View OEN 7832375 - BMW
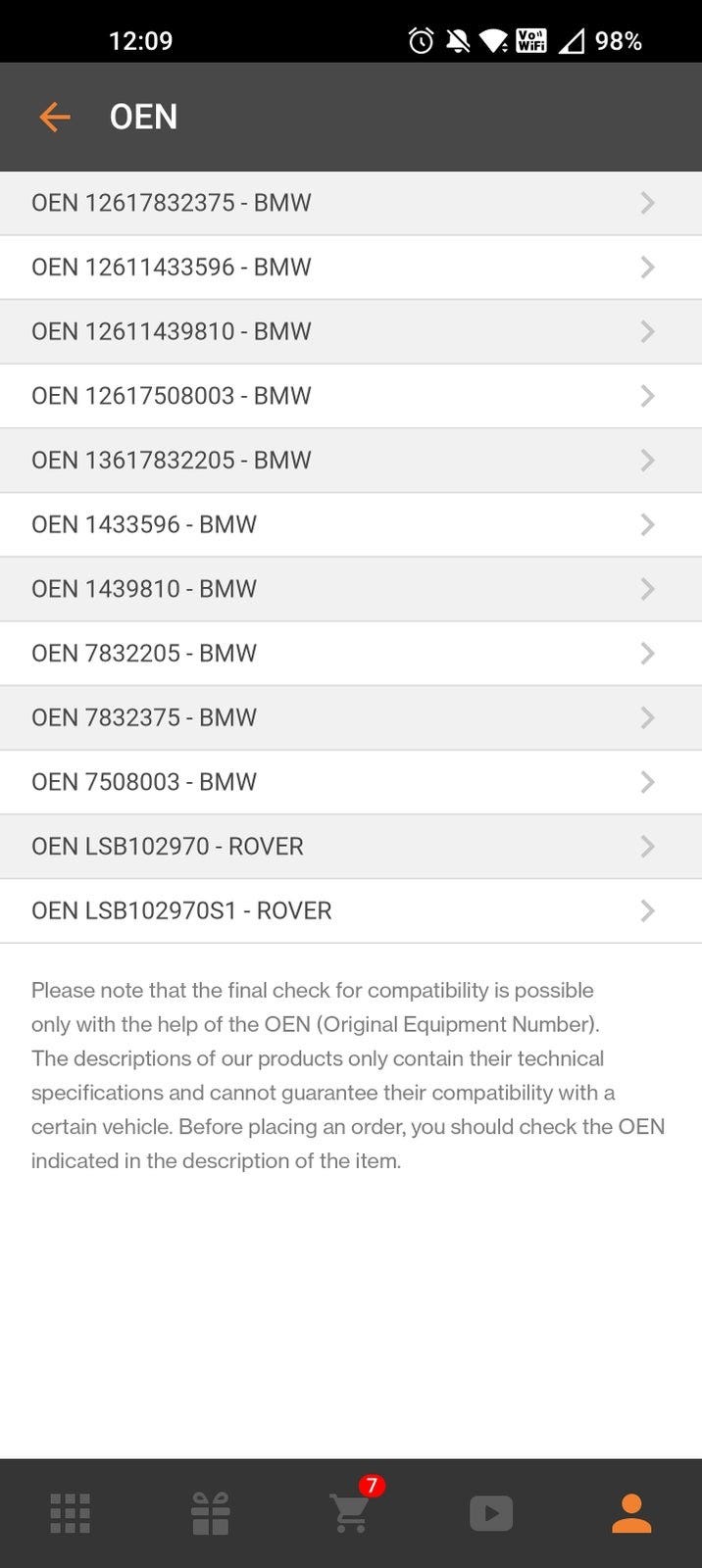The image size is (702, 1568). (x=351, y=717)
